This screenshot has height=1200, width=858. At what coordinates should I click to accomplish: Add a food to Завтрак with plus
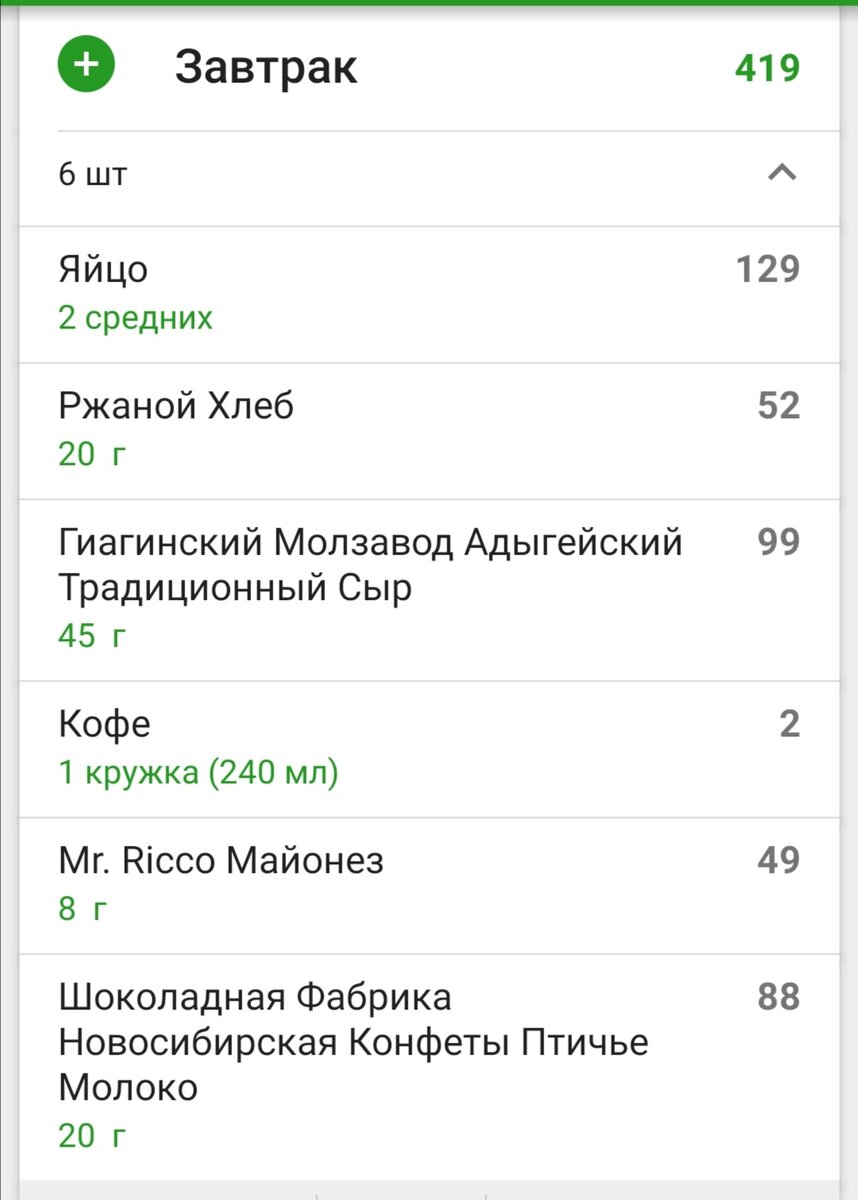(x=86, y=66)
